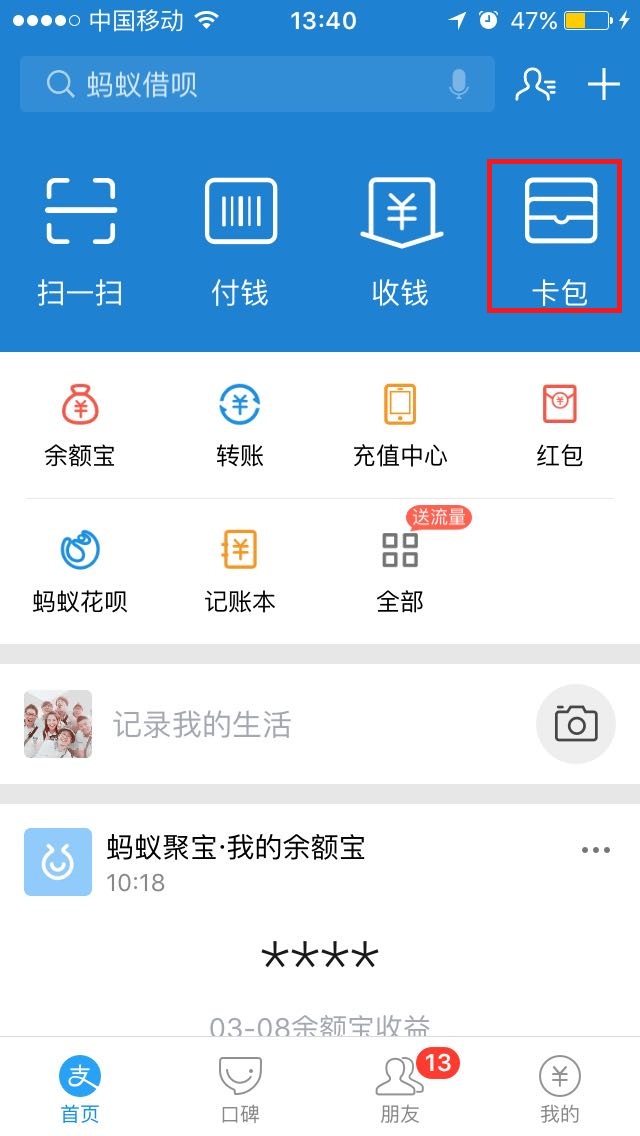
Task: Open the three-dot menu on 蚂蚁聚宝 card
Action: click(596, 850)
